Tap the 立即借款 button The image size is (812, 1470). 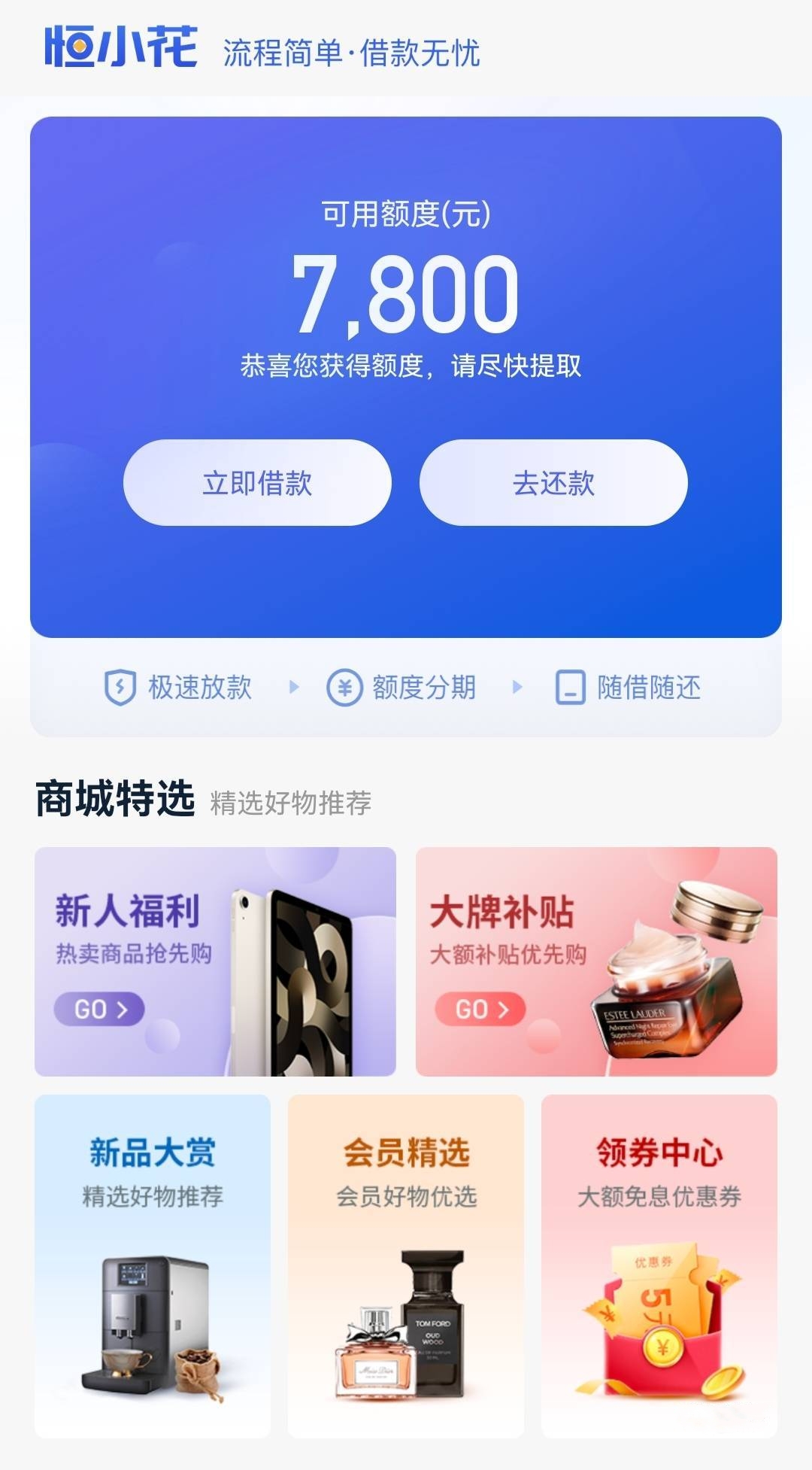[x=257, y=482]
